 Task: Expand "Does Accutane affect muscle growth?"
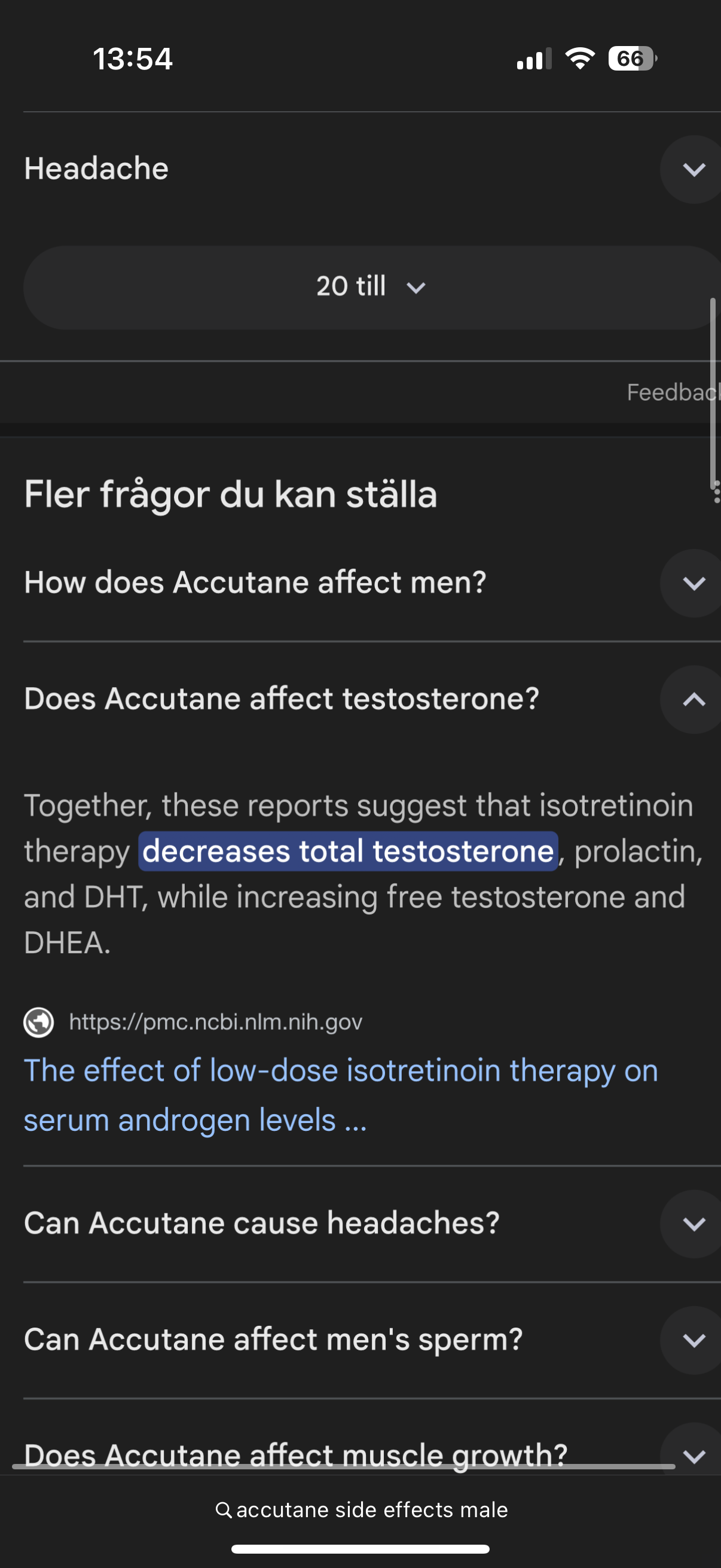click(x=692, y=1455)
